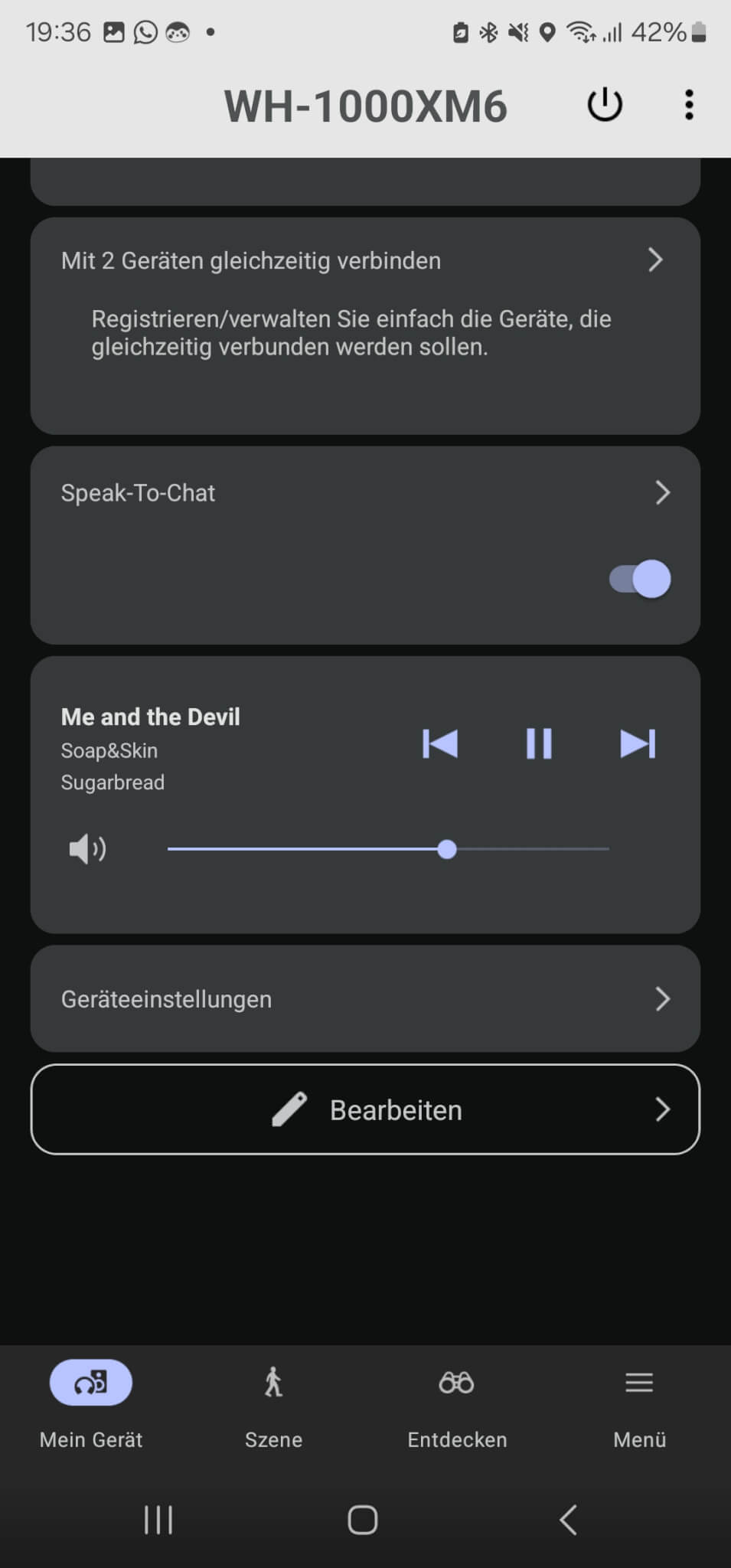The width and height of the screenshot is (731, 1568).
Task: Open the three-dot overflow menu
Action: [689, 105]
